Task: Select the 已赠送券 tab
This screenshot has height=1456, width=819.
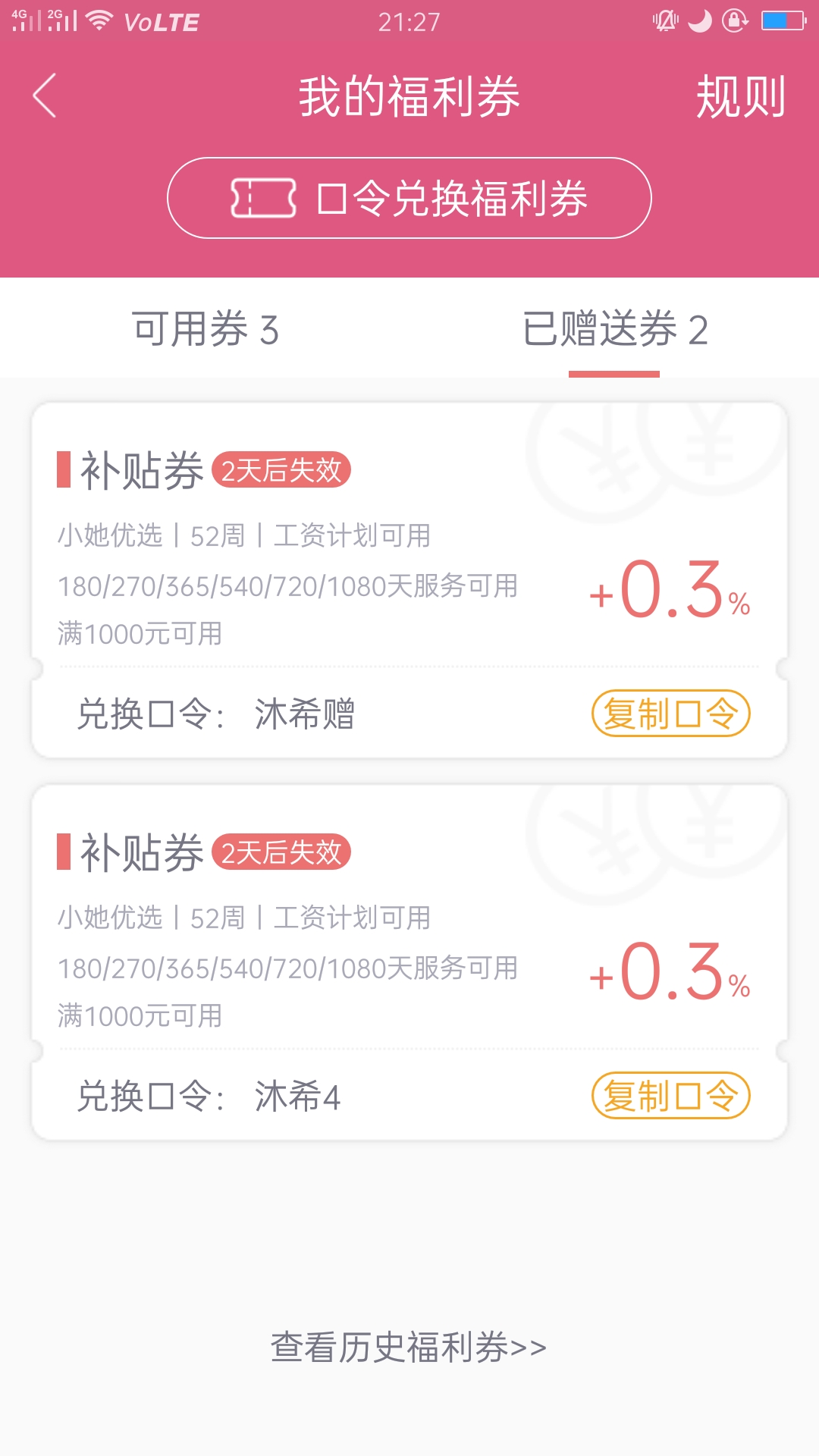Action: click(x=615, y=329)
